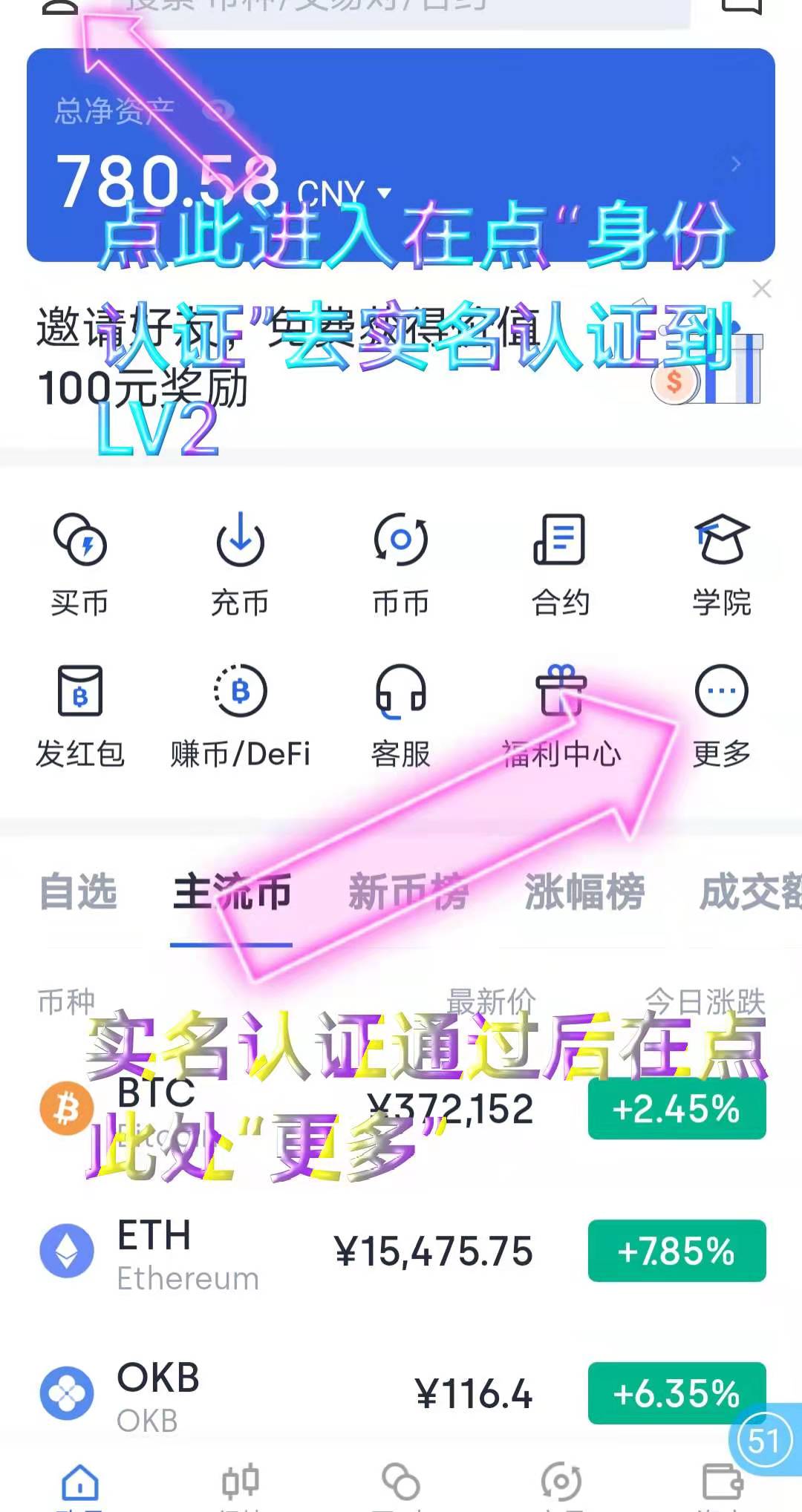Open the profile icon at top left

click(59, 6)
